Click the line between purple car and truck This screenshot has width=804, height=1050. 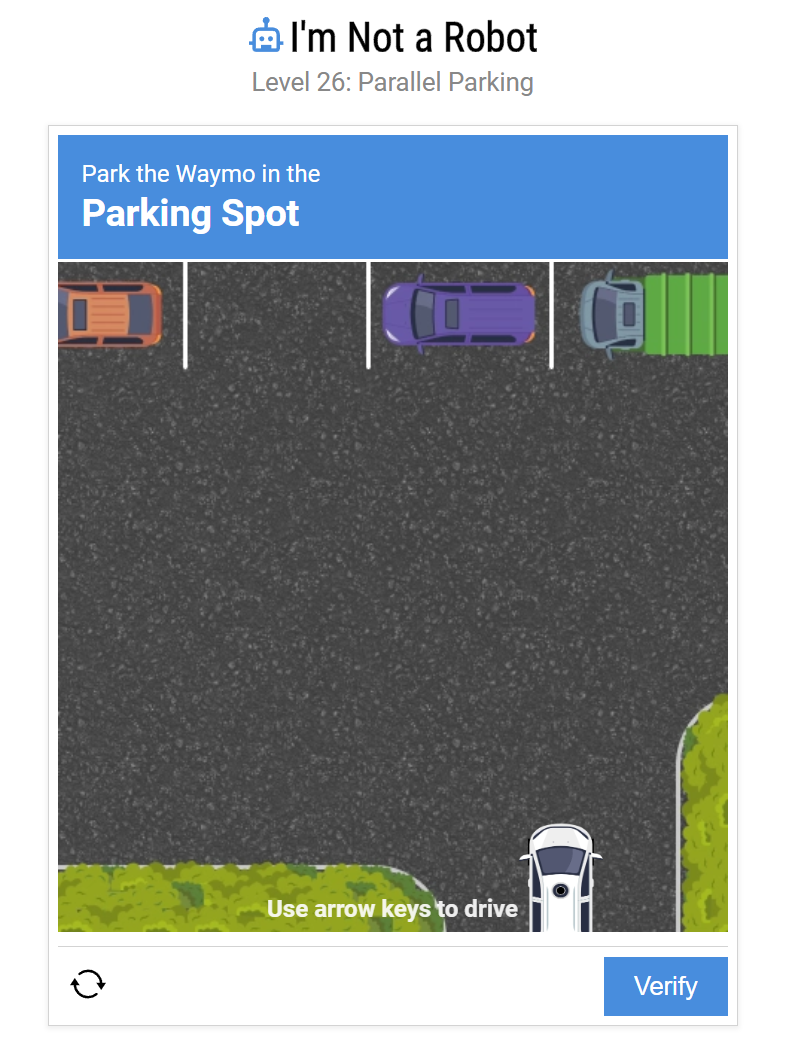coord(553,315)
